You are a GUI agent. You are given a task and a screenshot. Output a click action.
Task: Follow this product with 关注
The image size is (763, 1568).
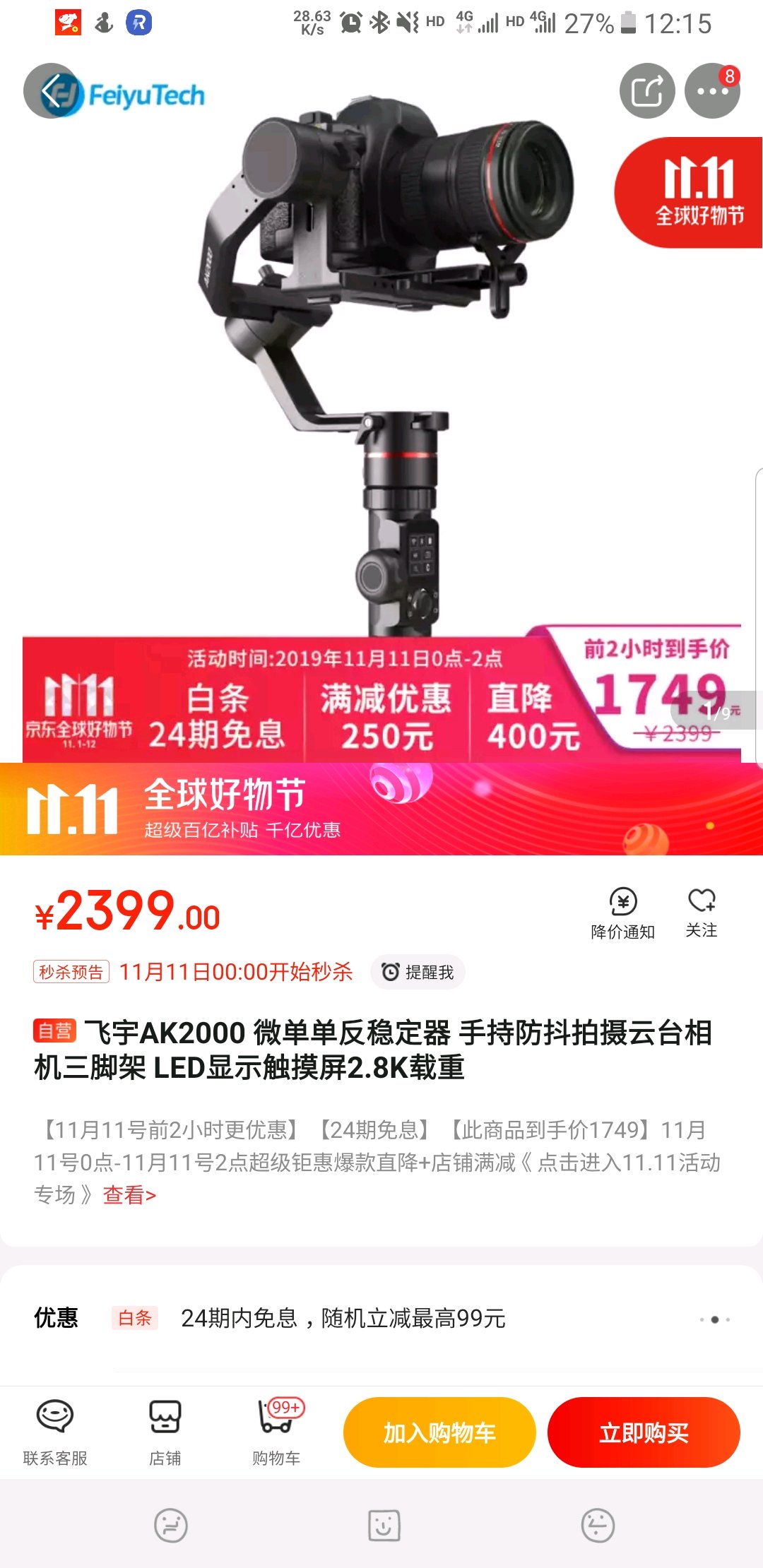[702, 912]
